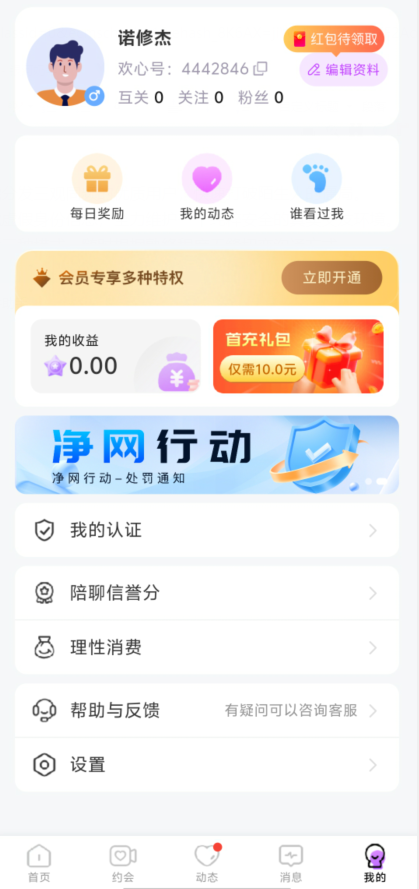Image resolution: width=419 pixels, height=889 pixels.
Task: Open the profile avatar picture
Action: click(x=65, y=67)
